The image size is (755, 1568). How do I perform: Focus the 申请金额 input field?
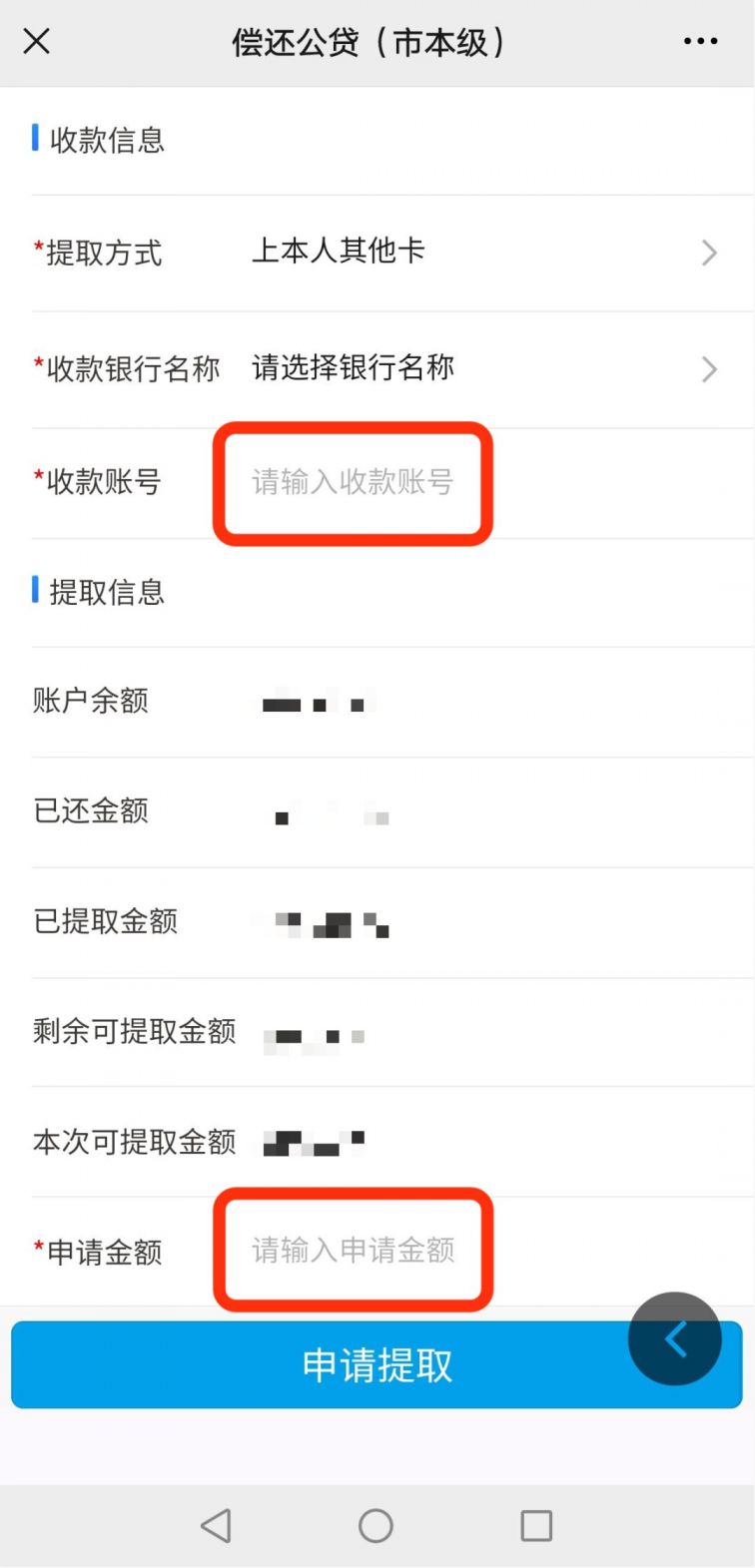coord(354,1251)
